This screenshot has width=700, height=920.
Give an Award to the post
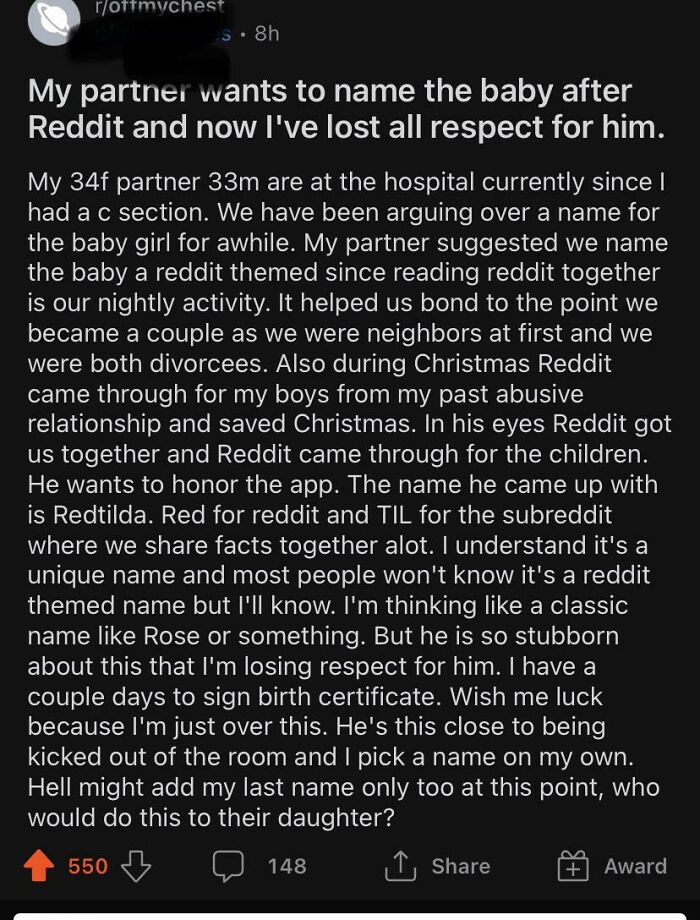coord(611,867)
